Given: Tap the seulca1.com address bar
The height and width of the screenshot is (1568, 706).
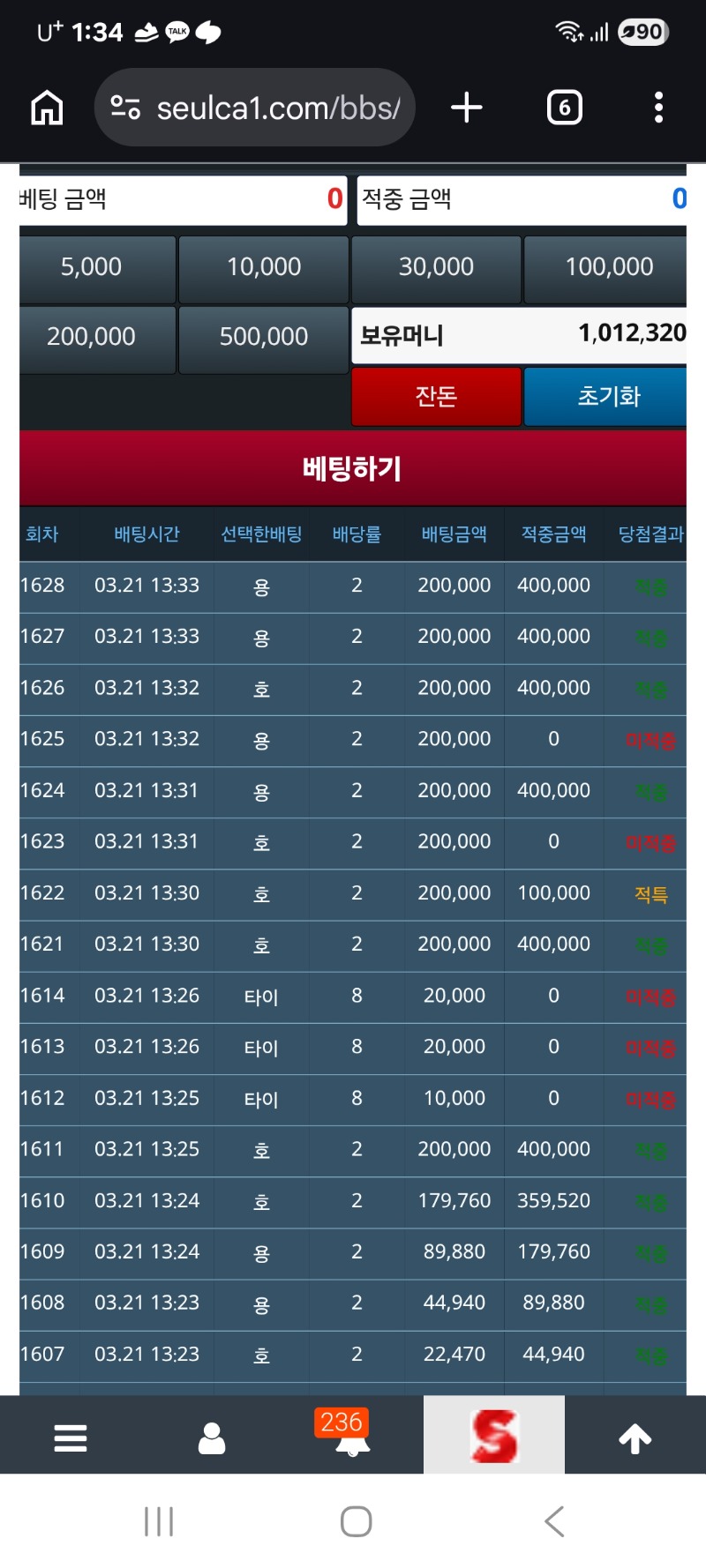Looking at the screenshot, I should click(x=255, y=108).
